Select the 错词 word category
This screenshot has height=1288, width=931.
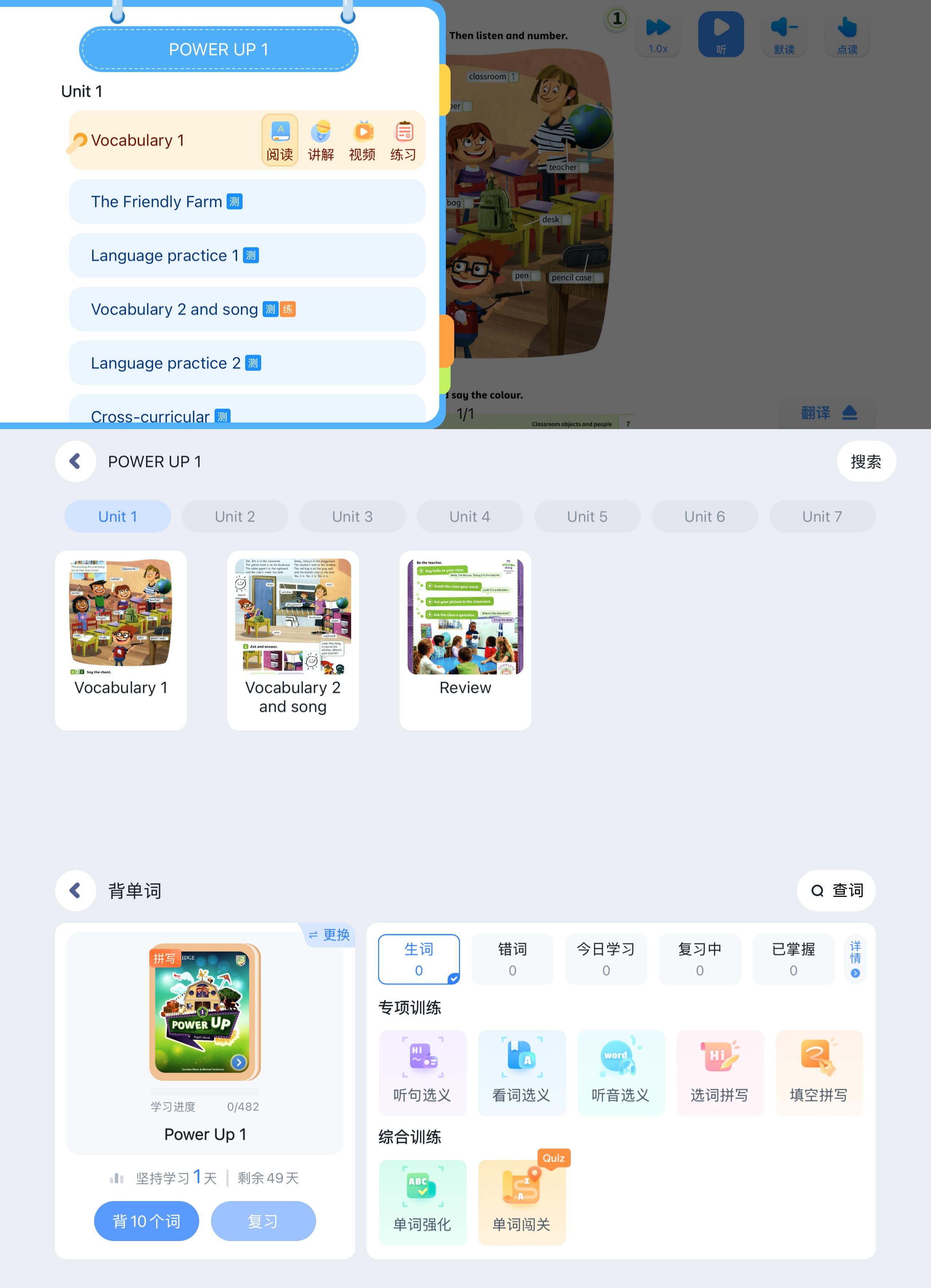(x=512, y=959)
